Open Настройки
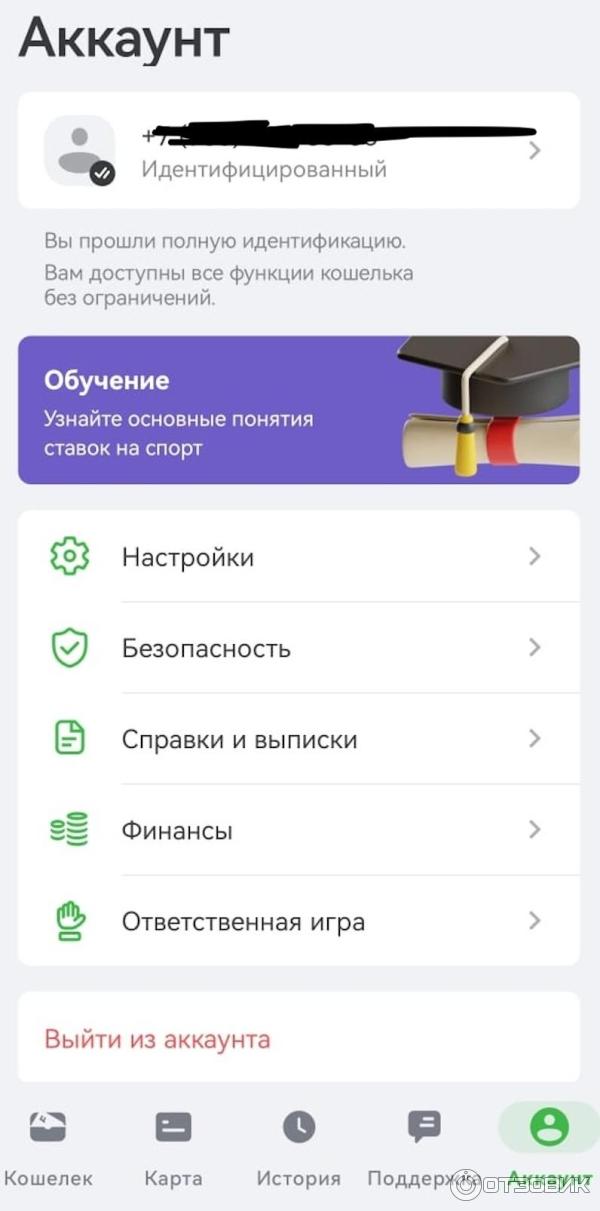The image size is (600, 1211). point(298,557)
